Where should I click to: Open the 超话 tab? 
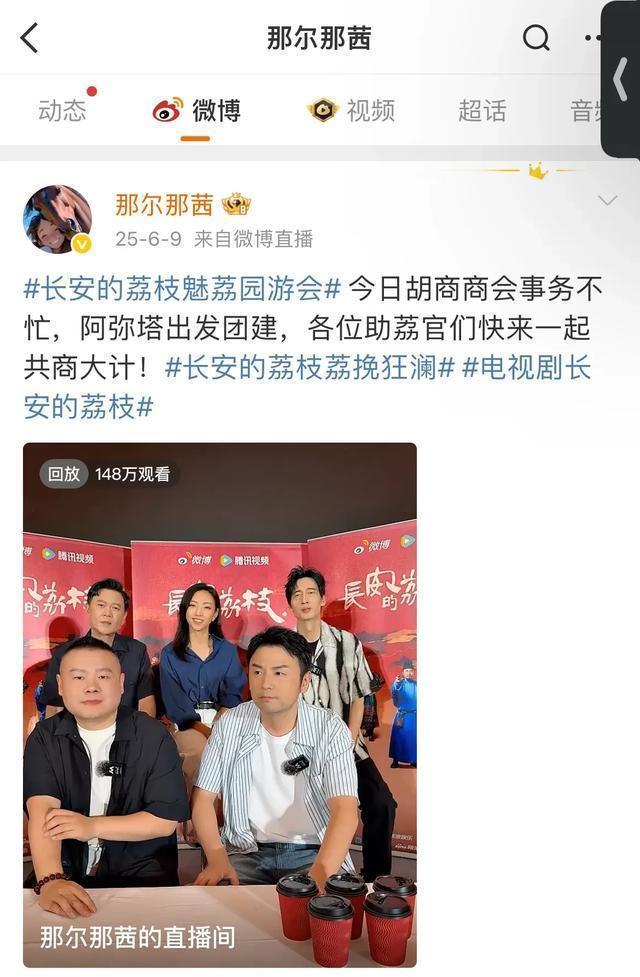coord(482,110)
